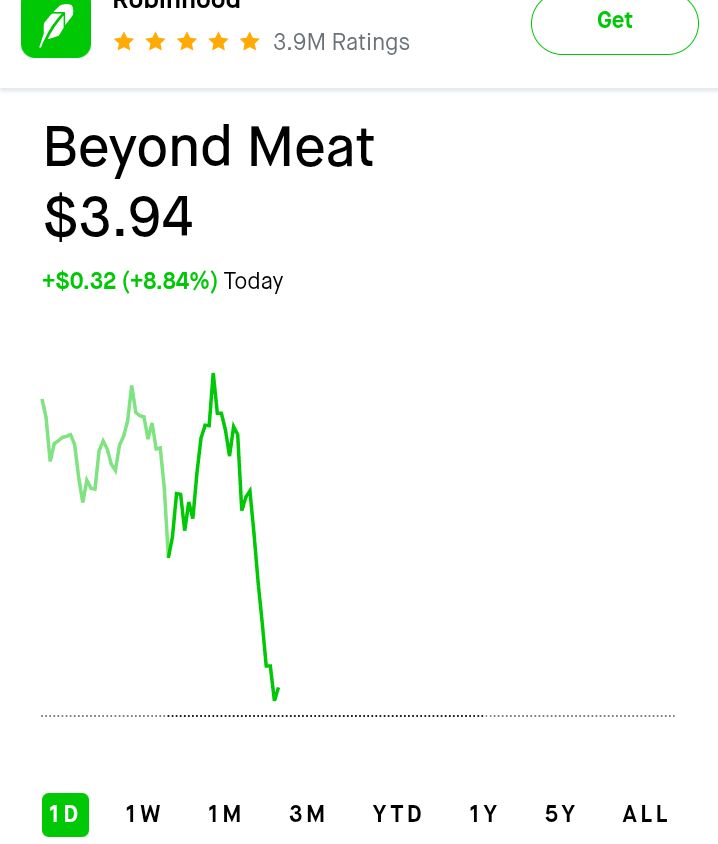
Task: View year-to-date YTD chart
Action: (x=398, y=814)
